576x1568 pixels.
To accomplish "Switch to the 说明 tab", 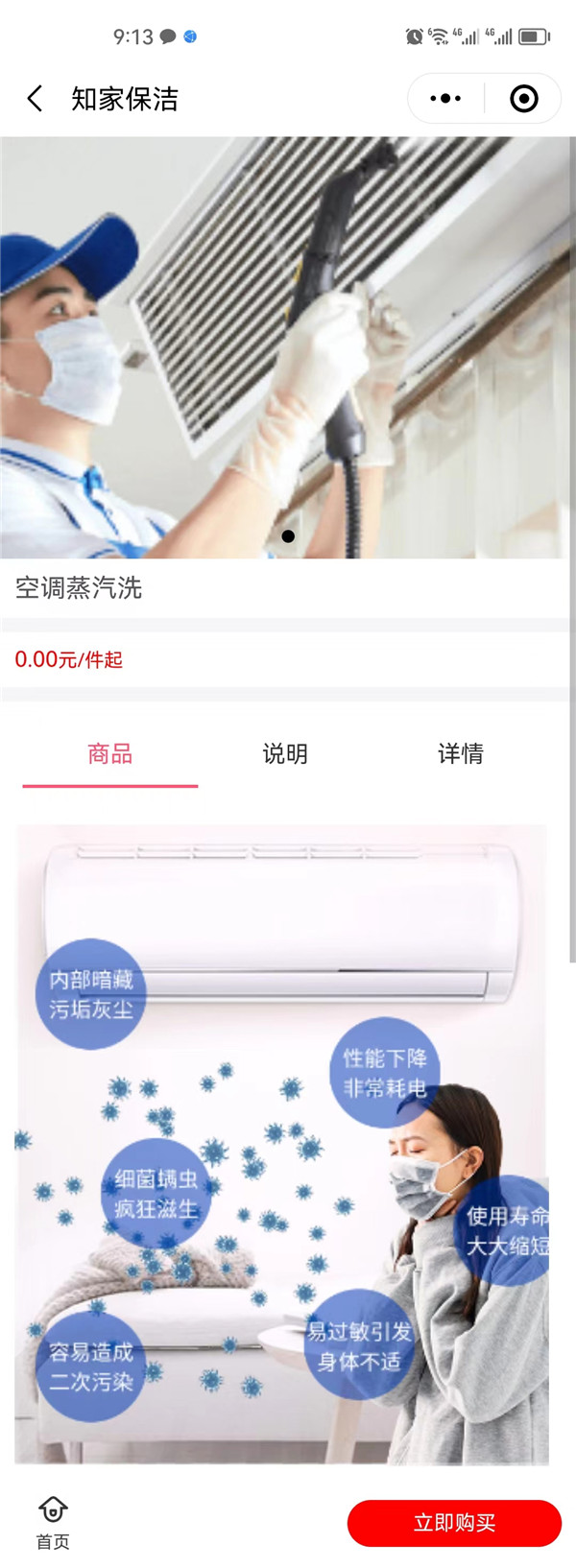I will coord(285,754).
